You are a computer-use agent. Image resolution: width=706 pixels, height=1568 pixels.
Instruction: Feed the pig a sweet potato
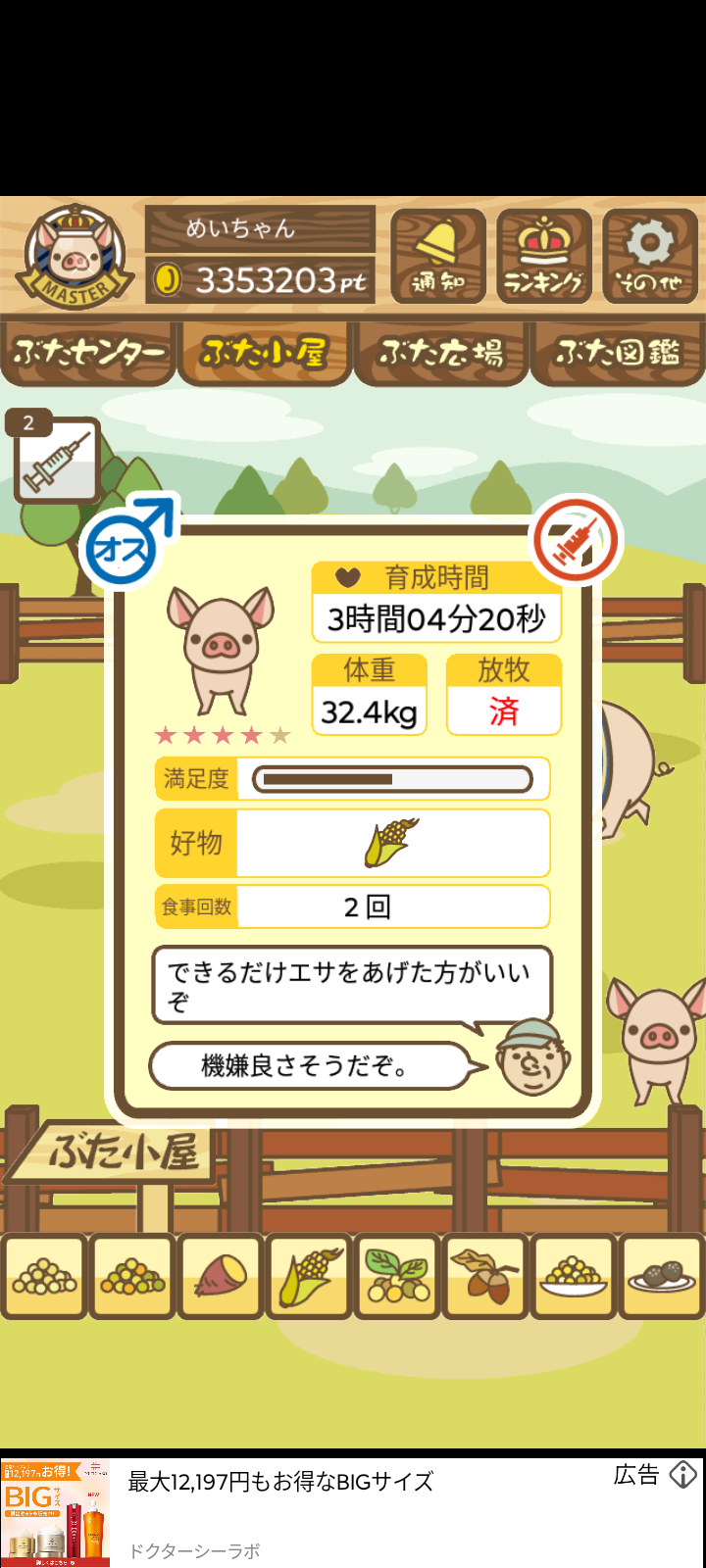[x=222, y=1277]
